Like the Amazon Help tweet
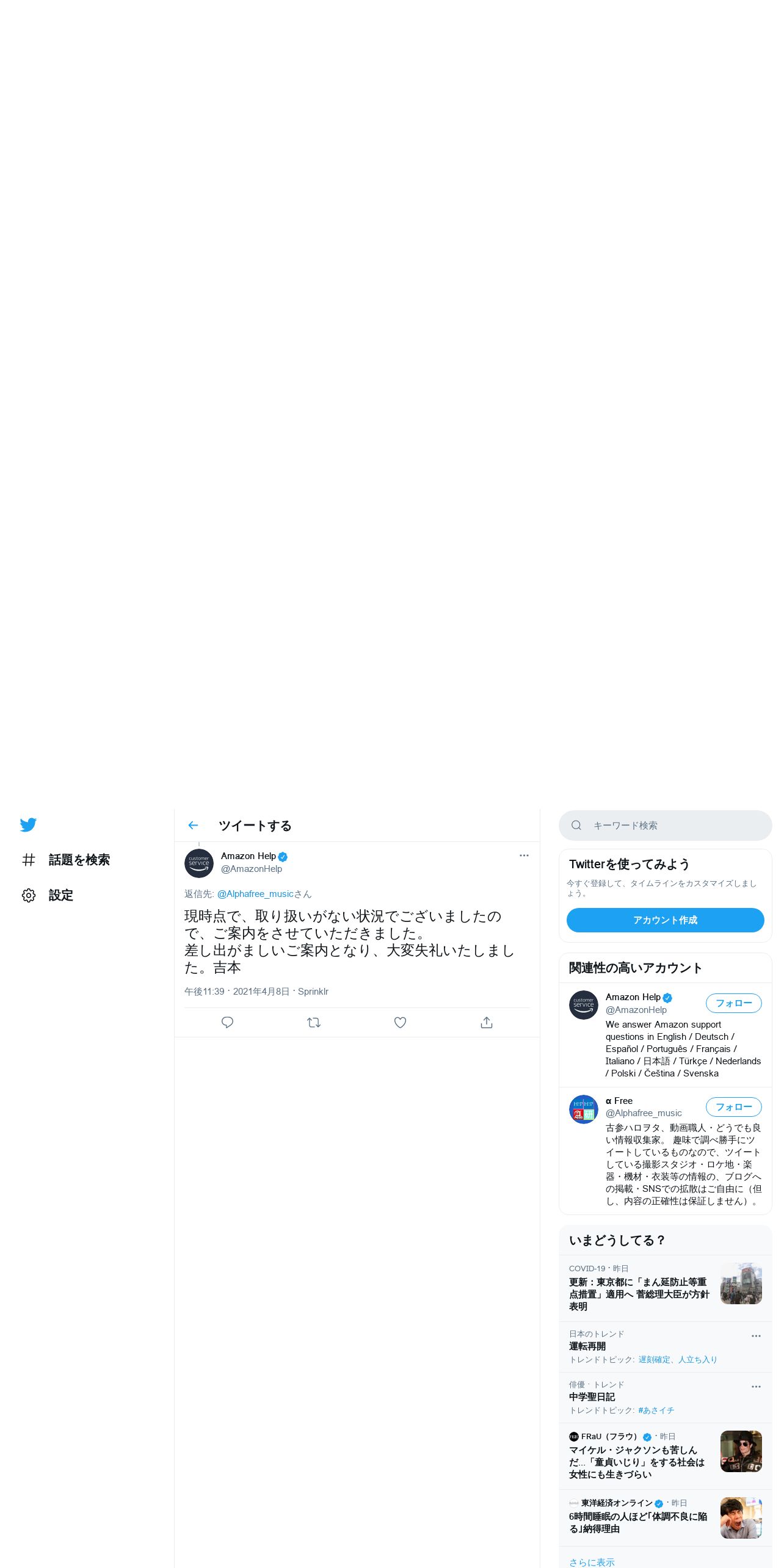The height and width of the screenshot is (1568, 784). tap(400, 1022)
